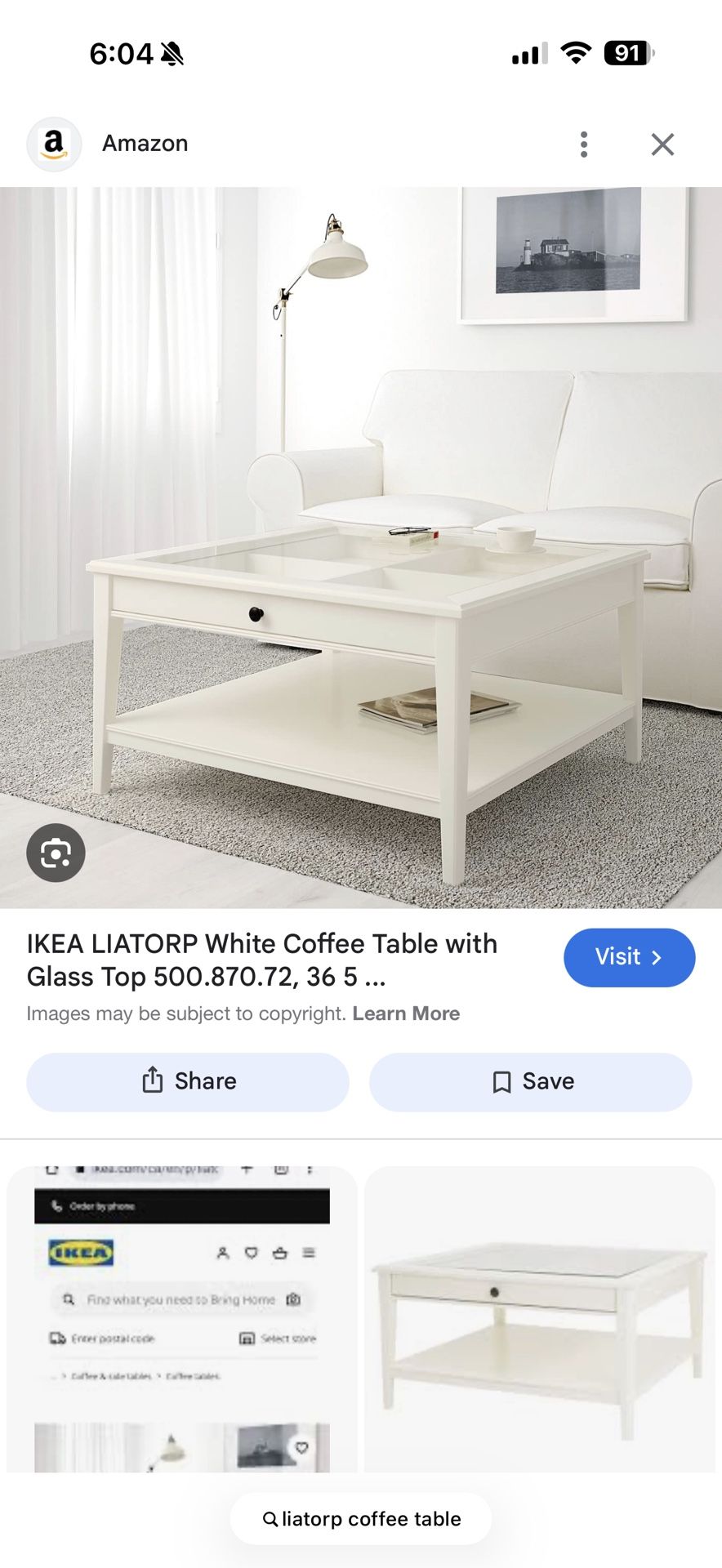Save this image to collections
Viewport: 722px width, 1568px height.
531,1081
